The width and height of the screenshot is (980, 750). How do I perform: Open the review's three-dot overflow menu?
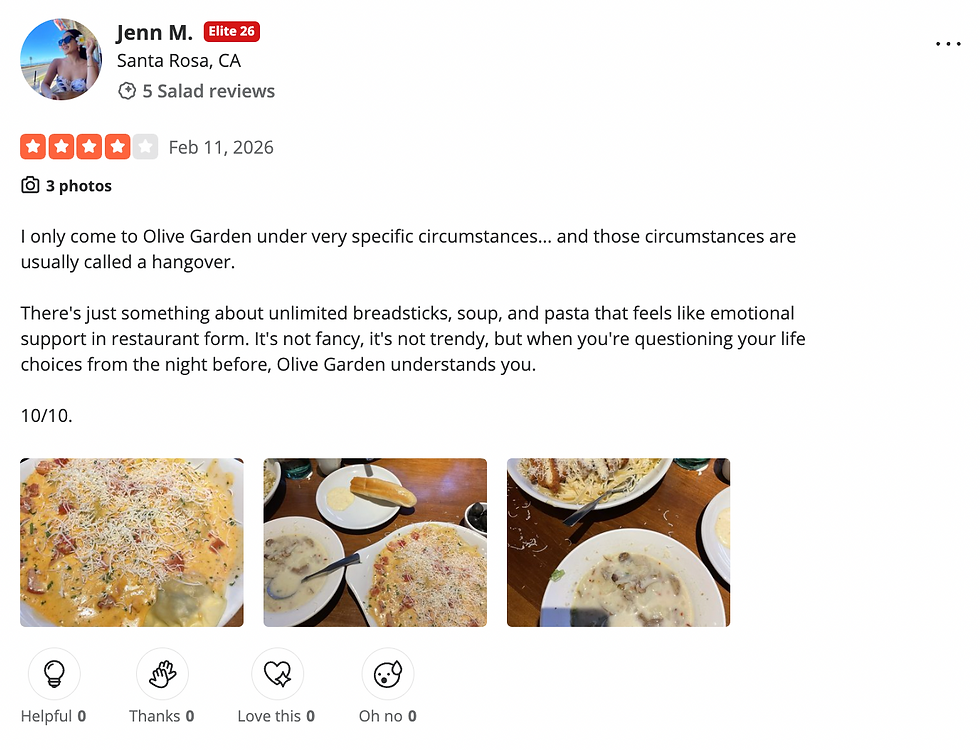point(947,44)
